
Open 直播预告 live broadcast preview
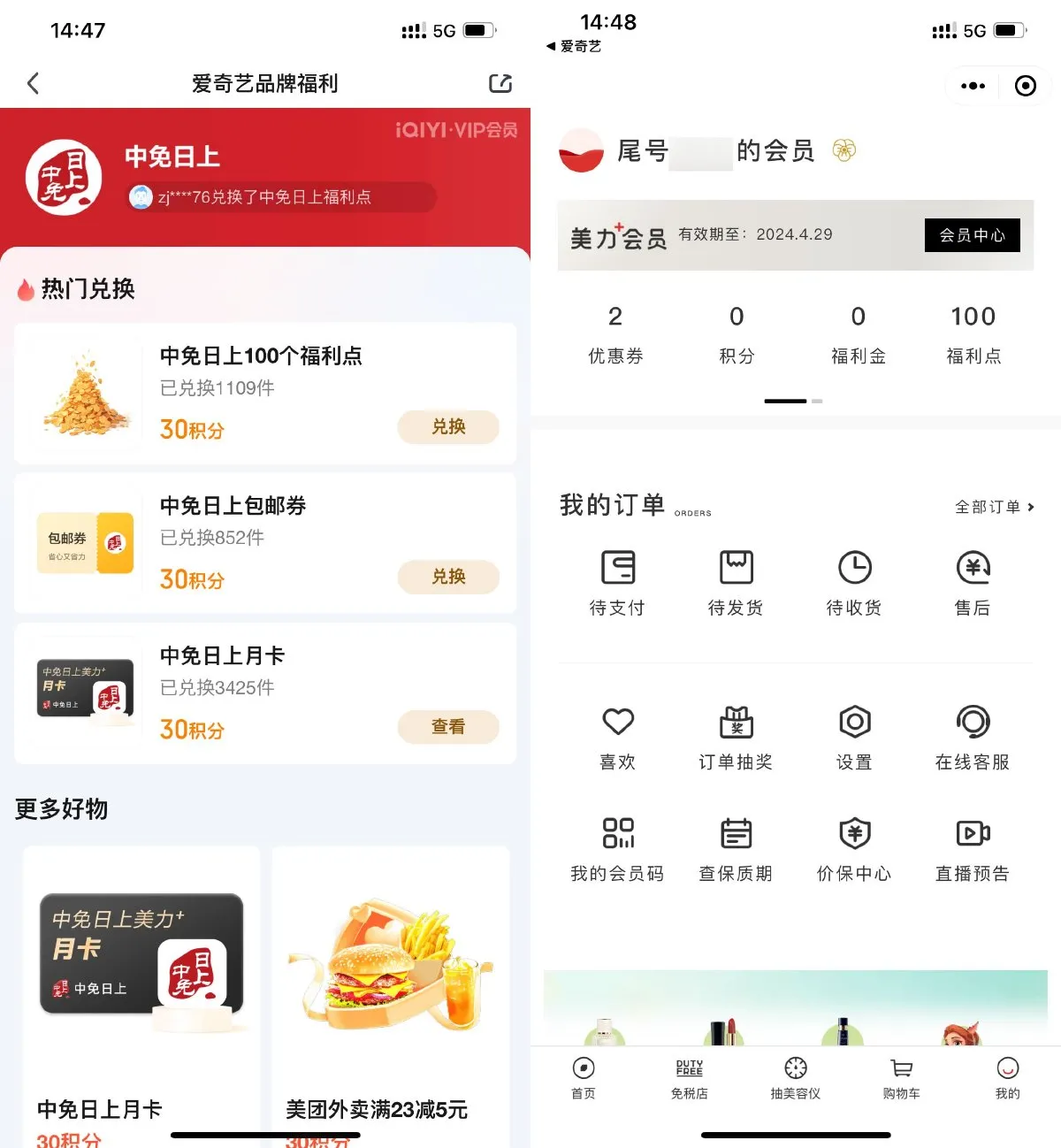972,845
